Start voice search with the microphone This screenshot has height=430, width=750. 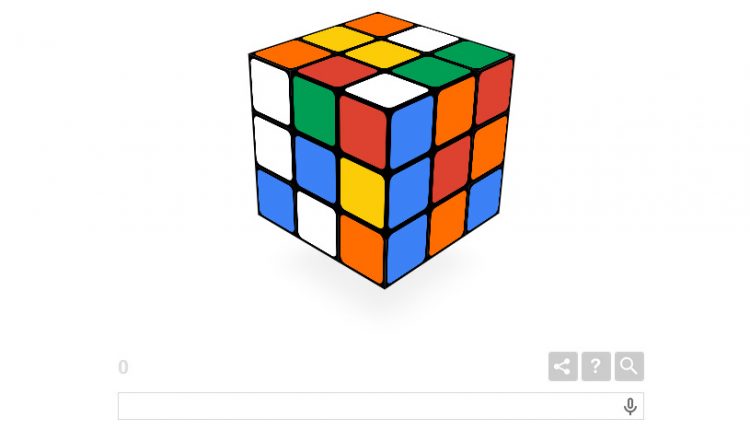(x=630, y=406)
